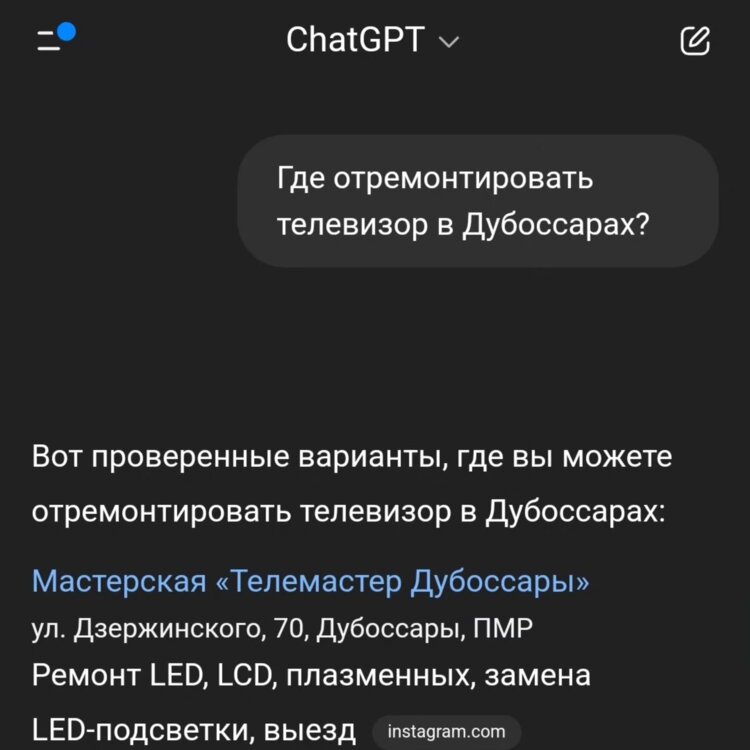
Task: Expand the ChatGPT model selector
Action: click(373, 41)
